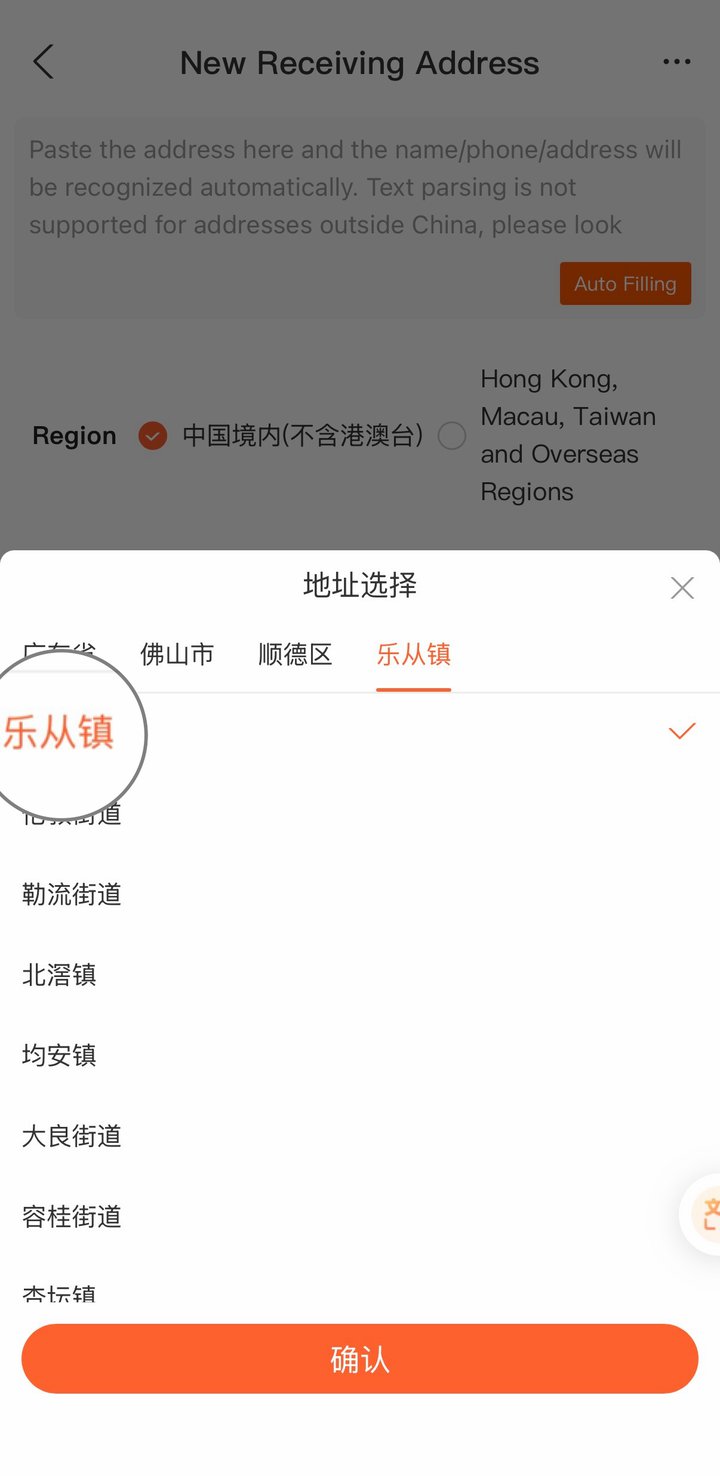Choose 大良街道 from the list
This screenshot has height=1476, width=720.
tap(360, 1136)
